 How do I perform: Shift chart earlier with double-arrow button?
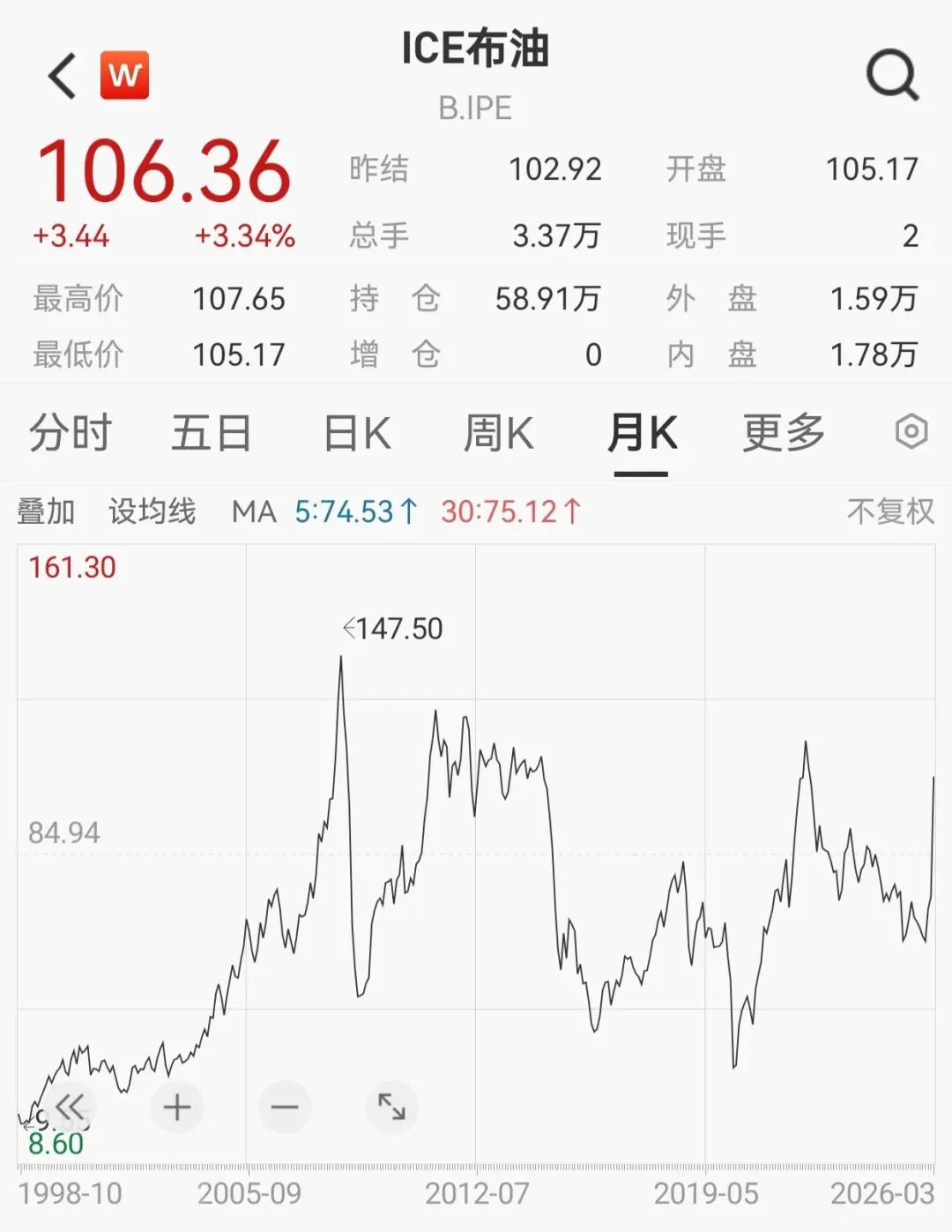[x=70, y=1107]
